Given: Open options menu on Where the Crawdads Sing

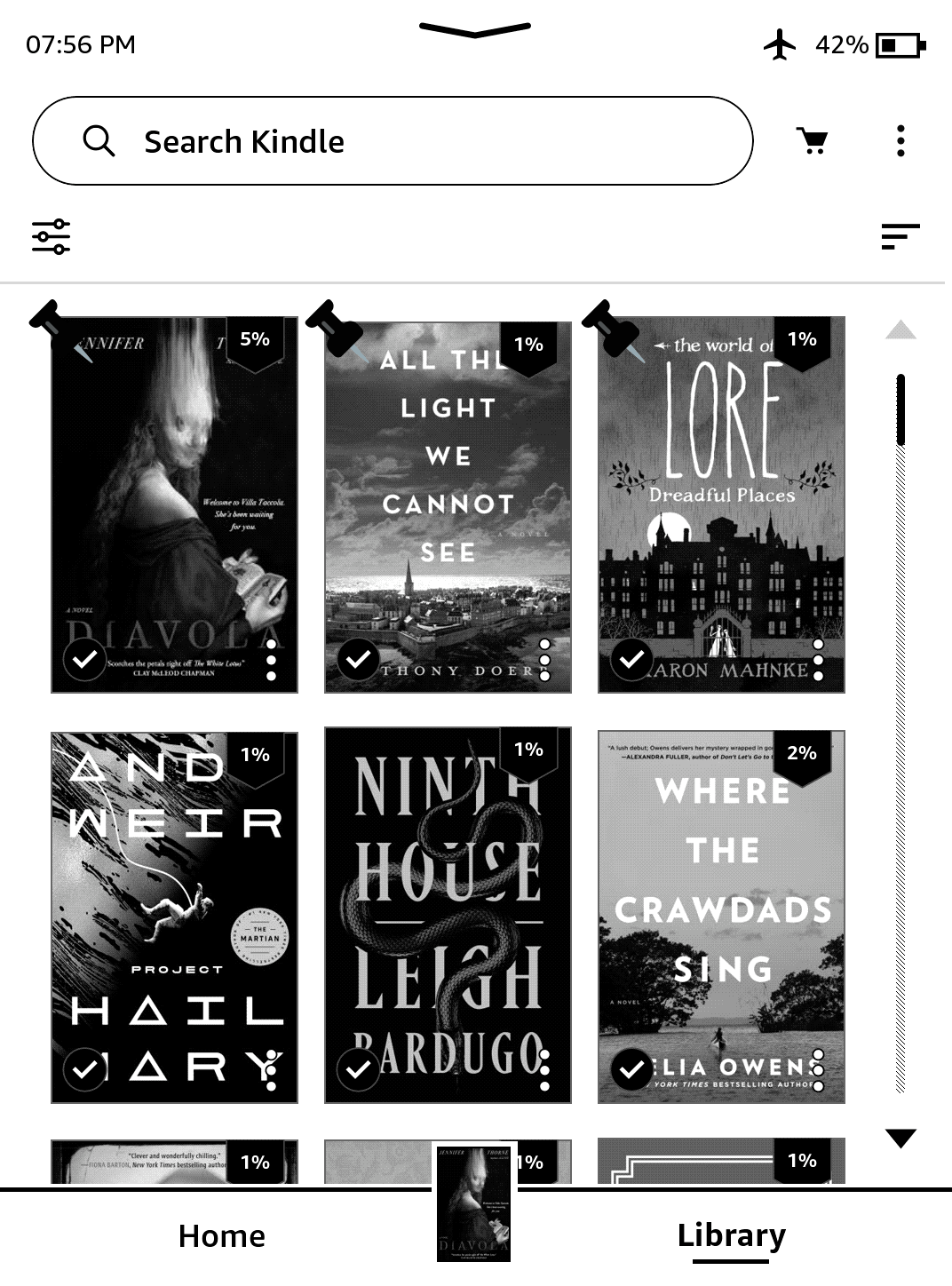Looking at the screenshot, I should (x=818, y=1069).
